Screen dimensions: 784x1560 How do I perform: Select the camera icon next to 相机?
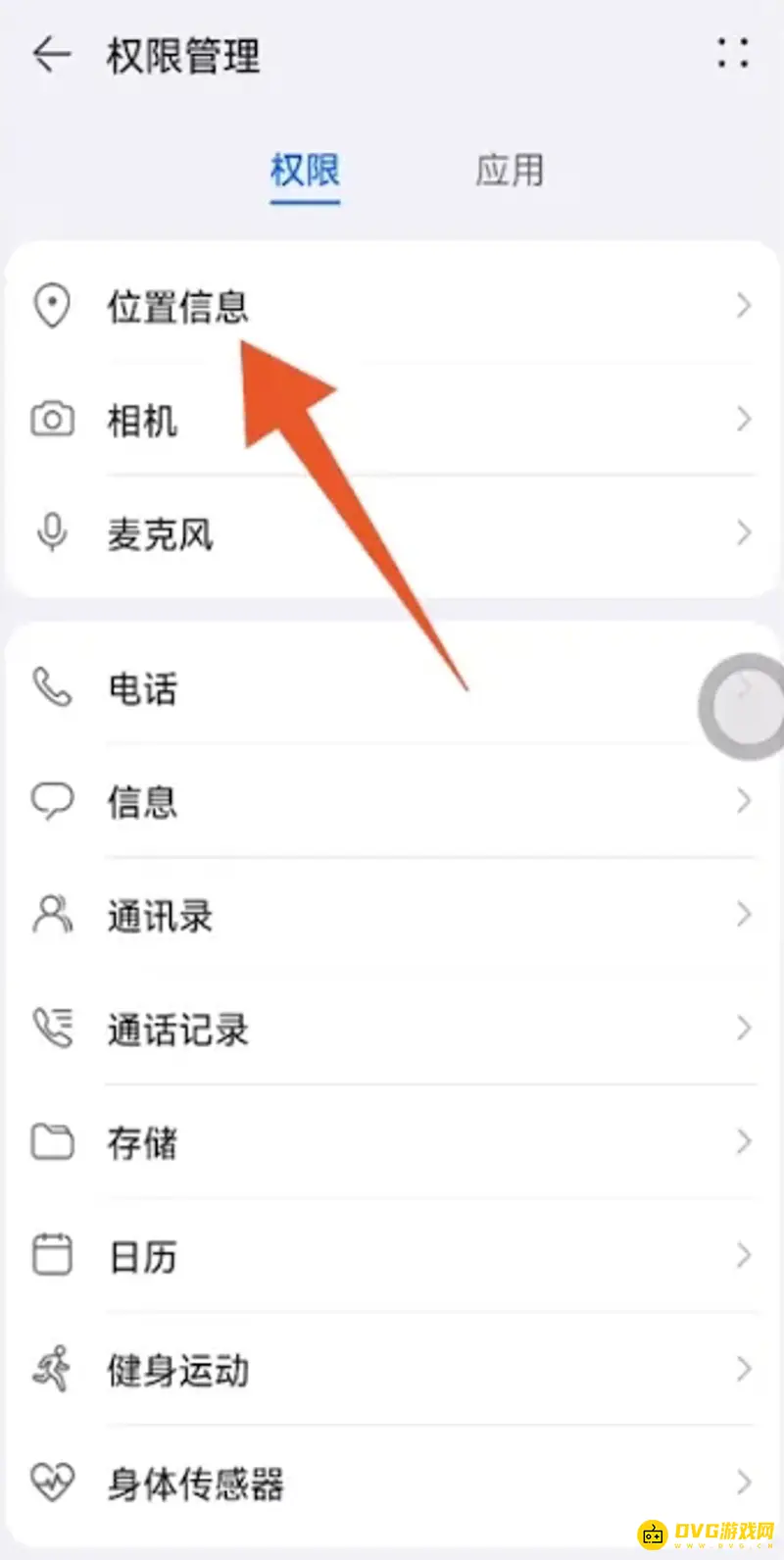point(53,420)
